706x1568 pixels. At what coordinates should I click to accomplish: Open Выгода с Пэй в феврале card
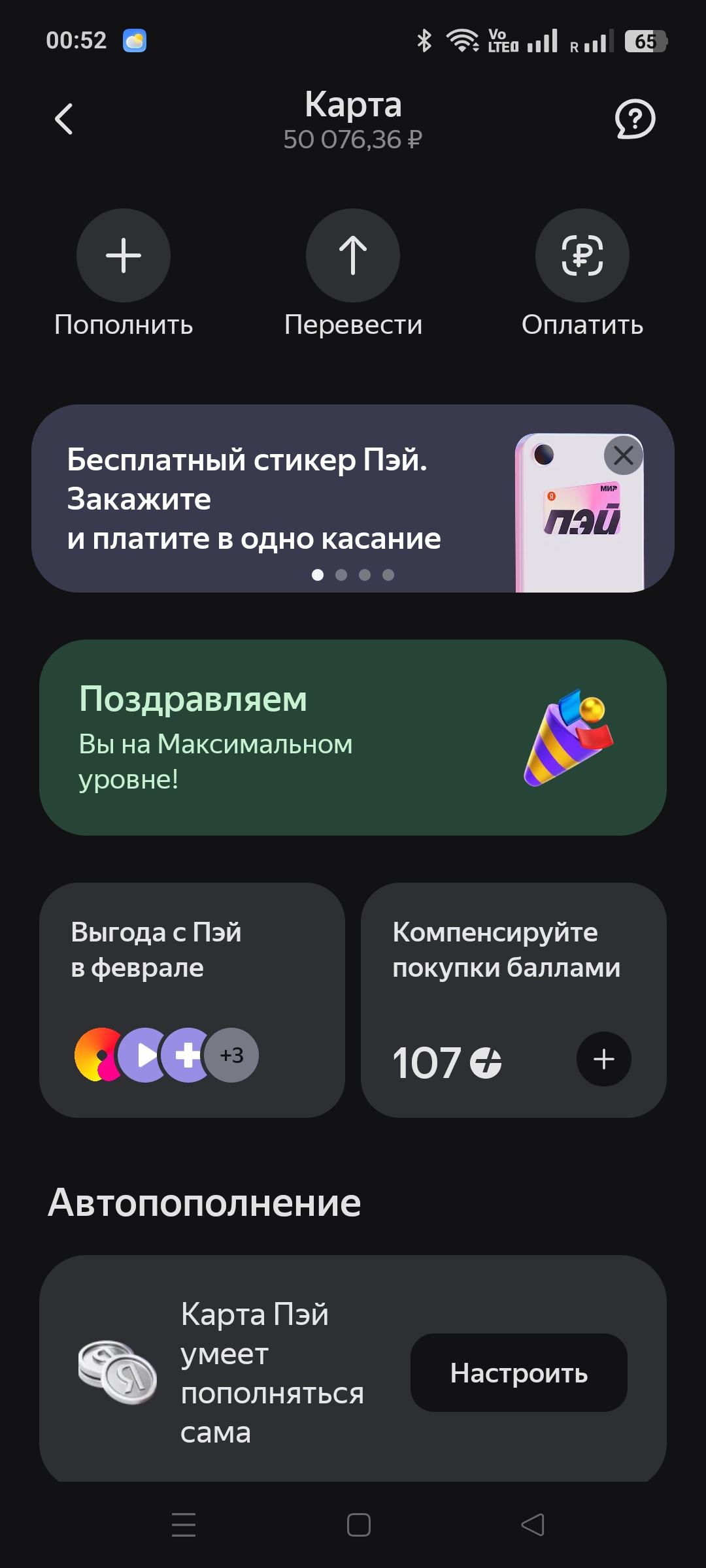click(192, 1000)
